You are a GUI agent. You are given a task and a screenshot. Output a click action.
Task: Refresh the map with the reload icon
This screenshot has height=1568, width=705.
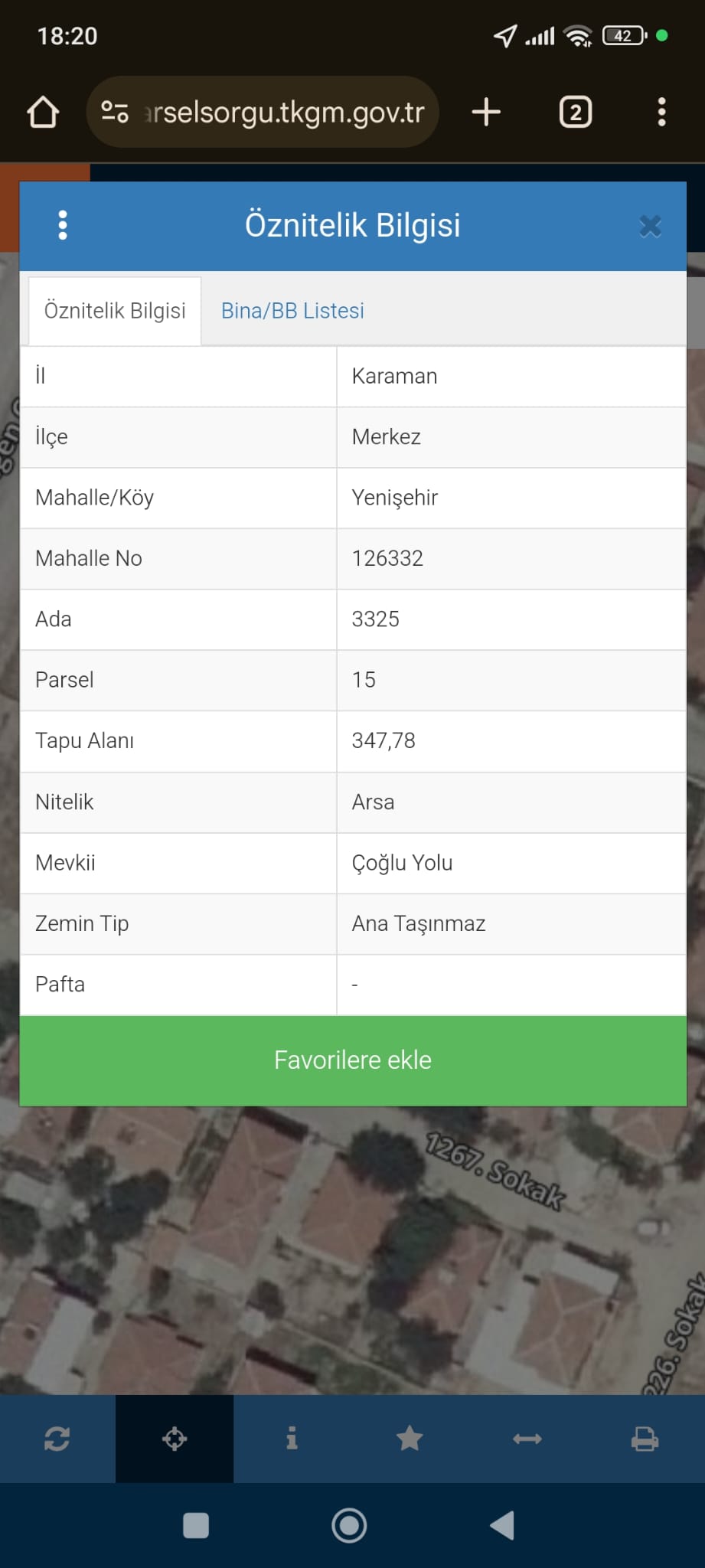pyautogui.click(x=57, y=1439)
